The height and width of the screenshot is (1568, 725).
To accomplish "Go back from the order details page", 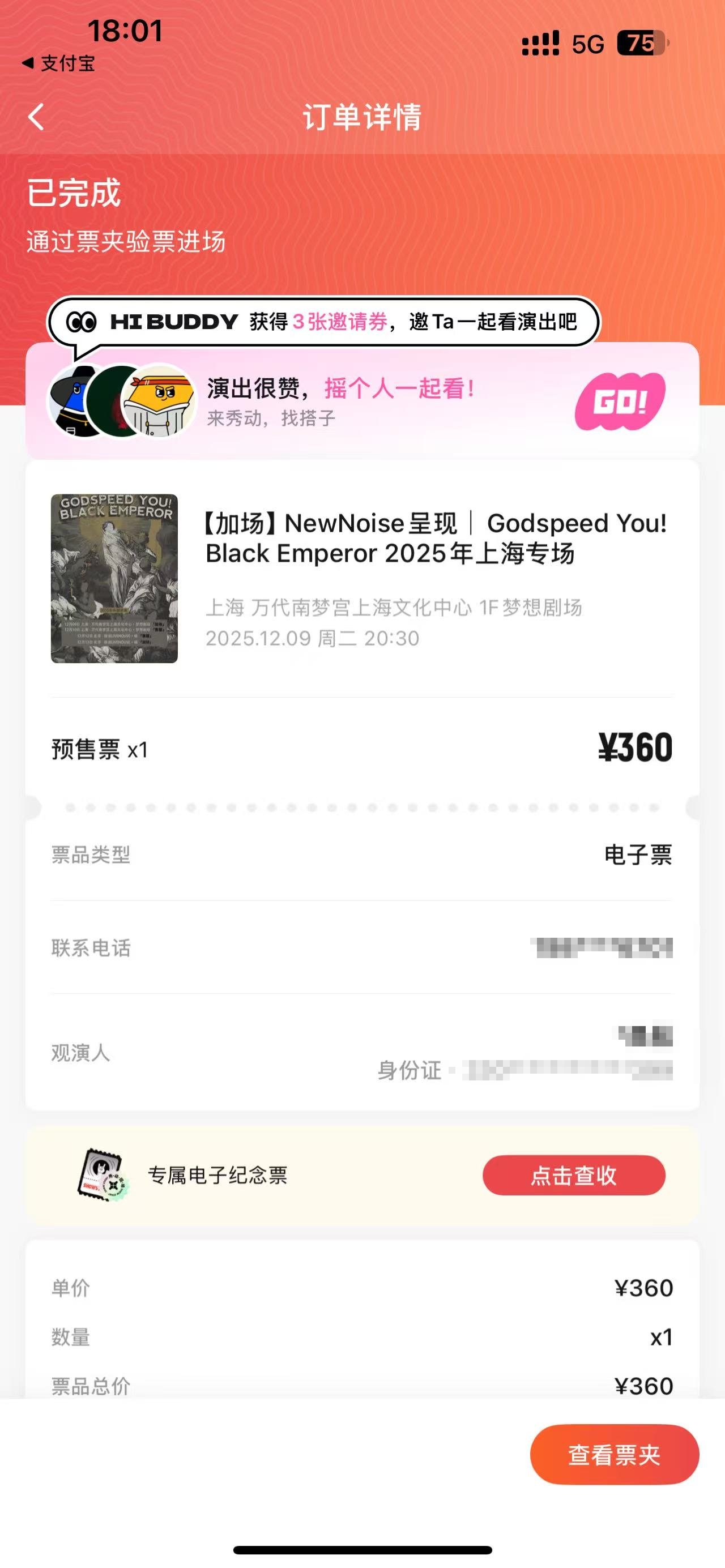I will tap(36, 117).
